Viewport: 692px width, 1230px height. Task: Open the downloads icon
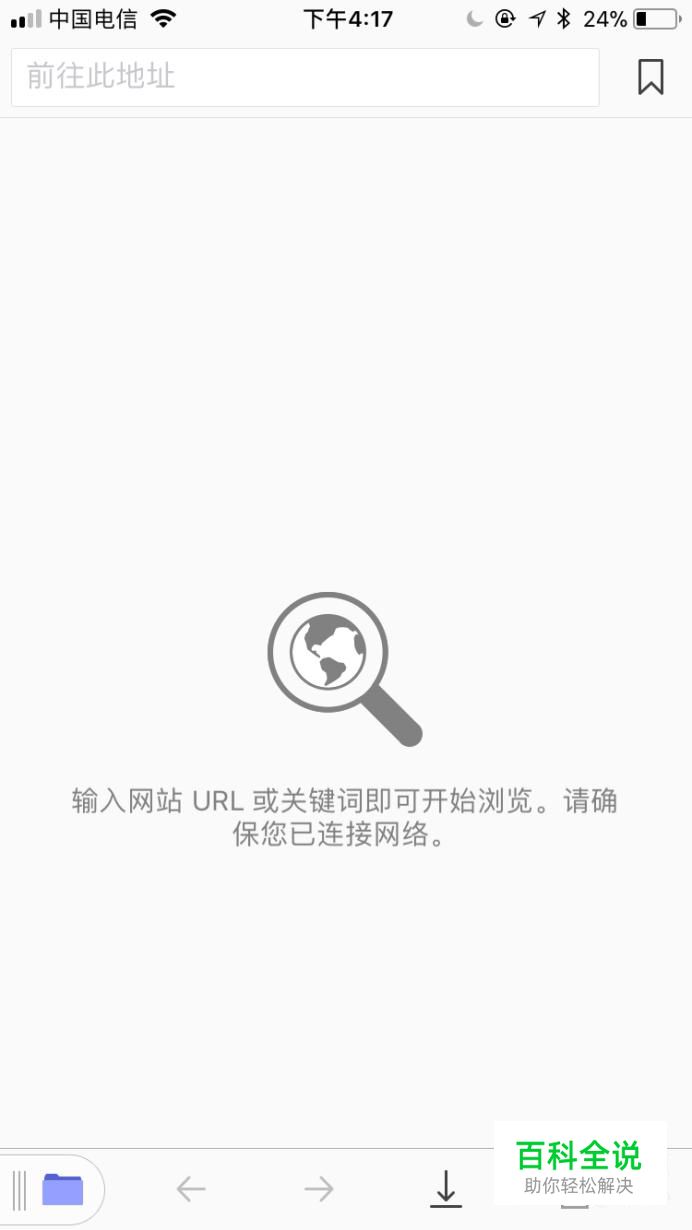tap(445, 1188)
